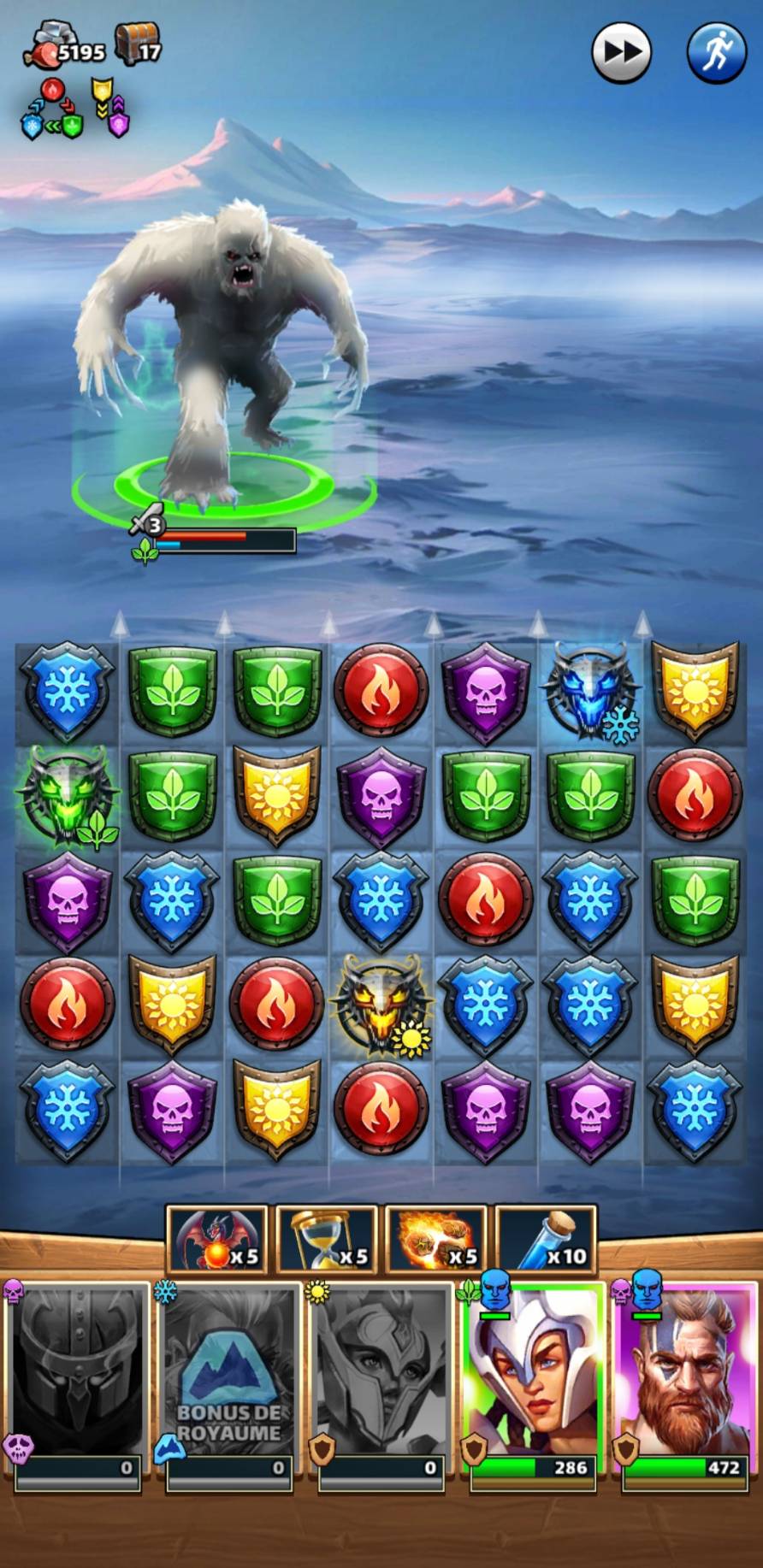
Task: Target the white yeti enemy
Action: 224,351
